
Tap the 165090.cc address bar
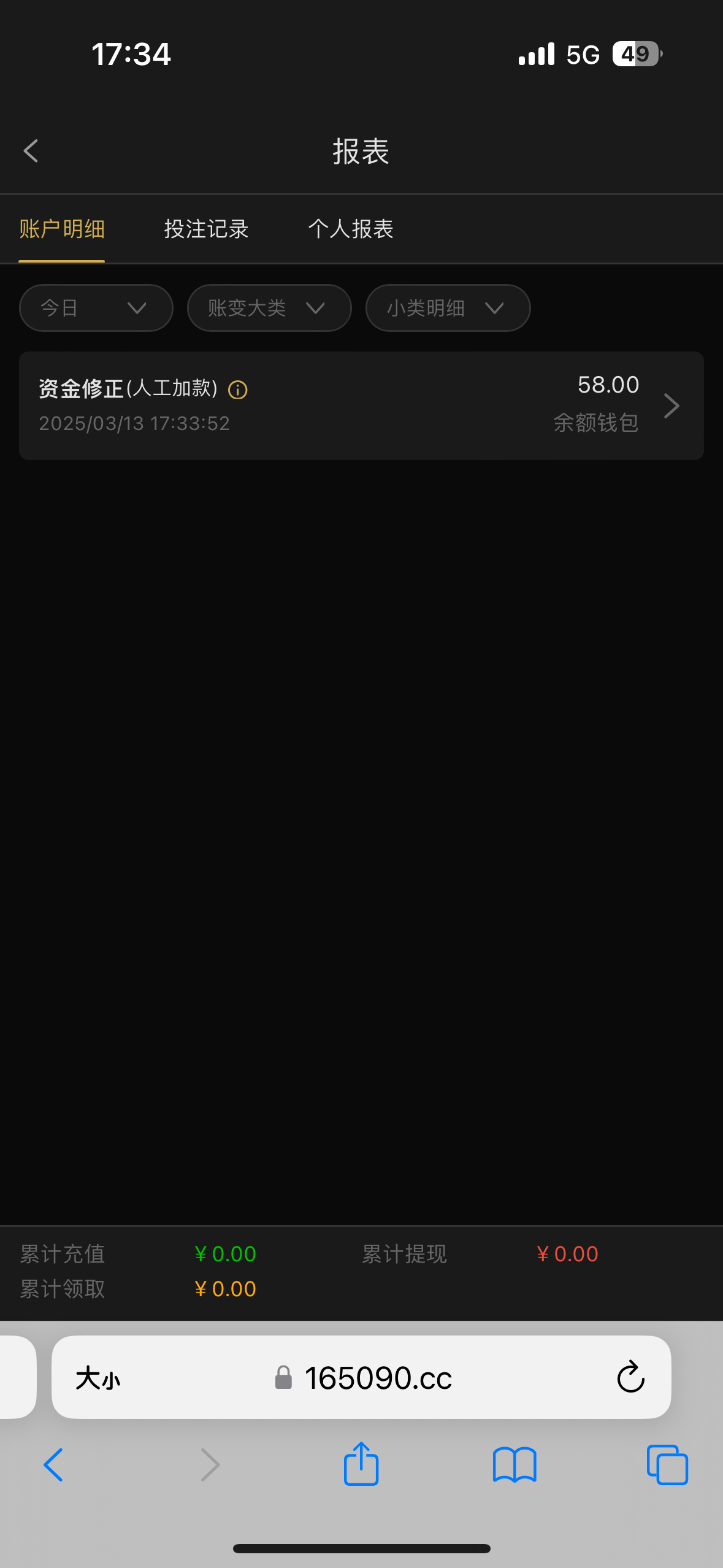(x=378, y=1378)
